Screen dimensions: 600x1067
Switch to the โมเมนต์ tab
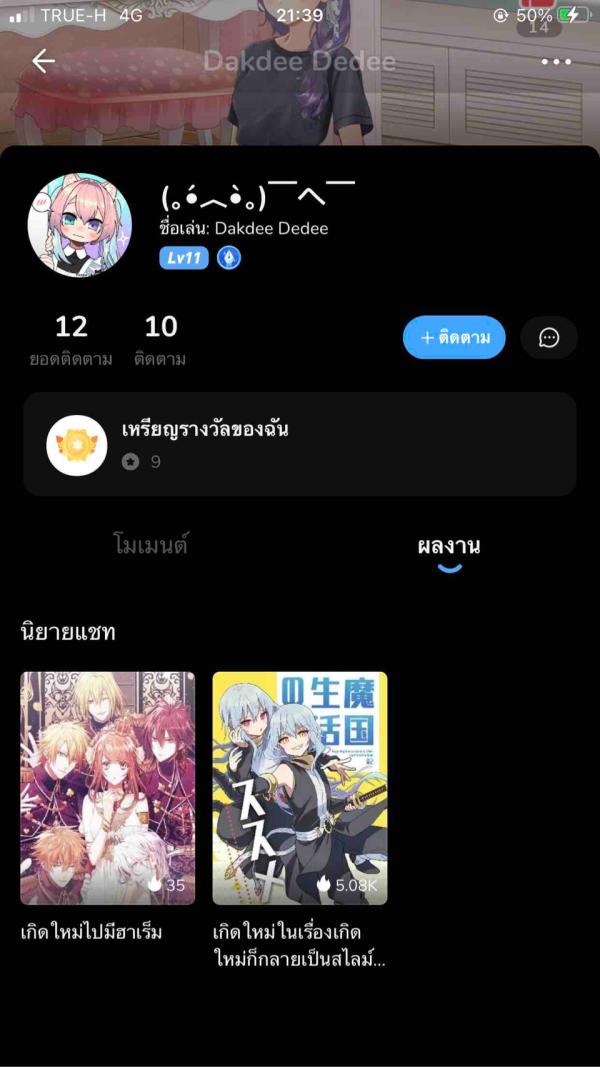click(x=150, y=546)
